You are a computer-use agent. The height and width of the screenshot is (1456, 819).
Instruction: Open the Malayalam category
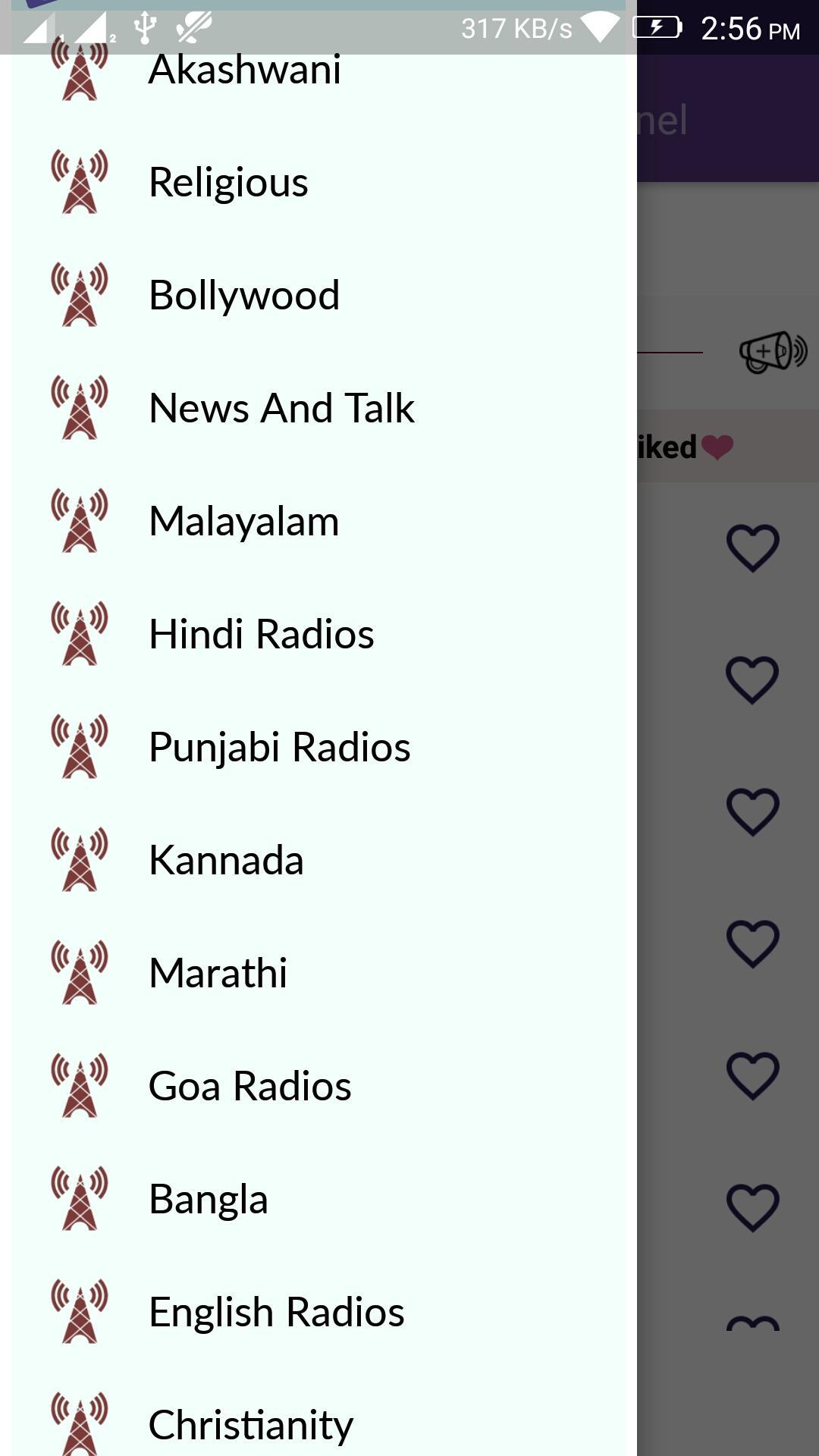click(324, 521)
